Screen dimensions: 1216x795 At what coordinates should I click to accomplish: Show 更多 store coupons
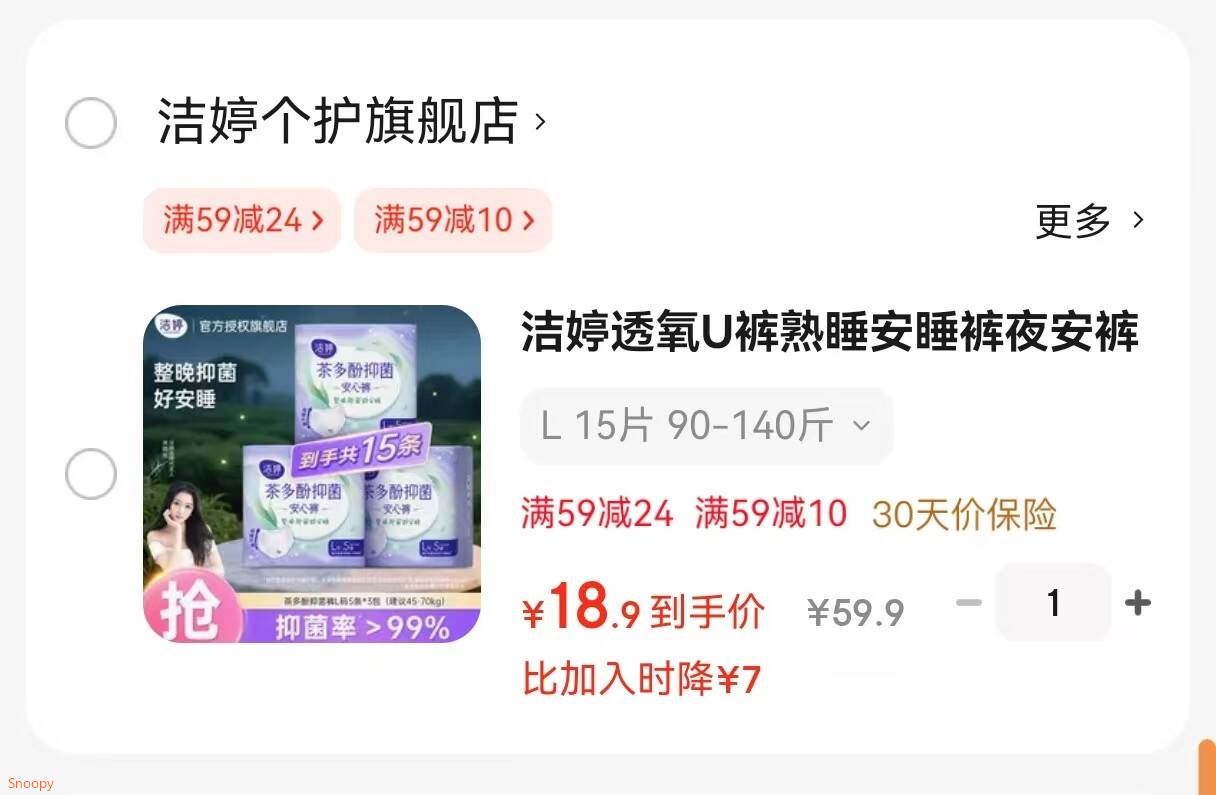click(x=1089, y=220)
